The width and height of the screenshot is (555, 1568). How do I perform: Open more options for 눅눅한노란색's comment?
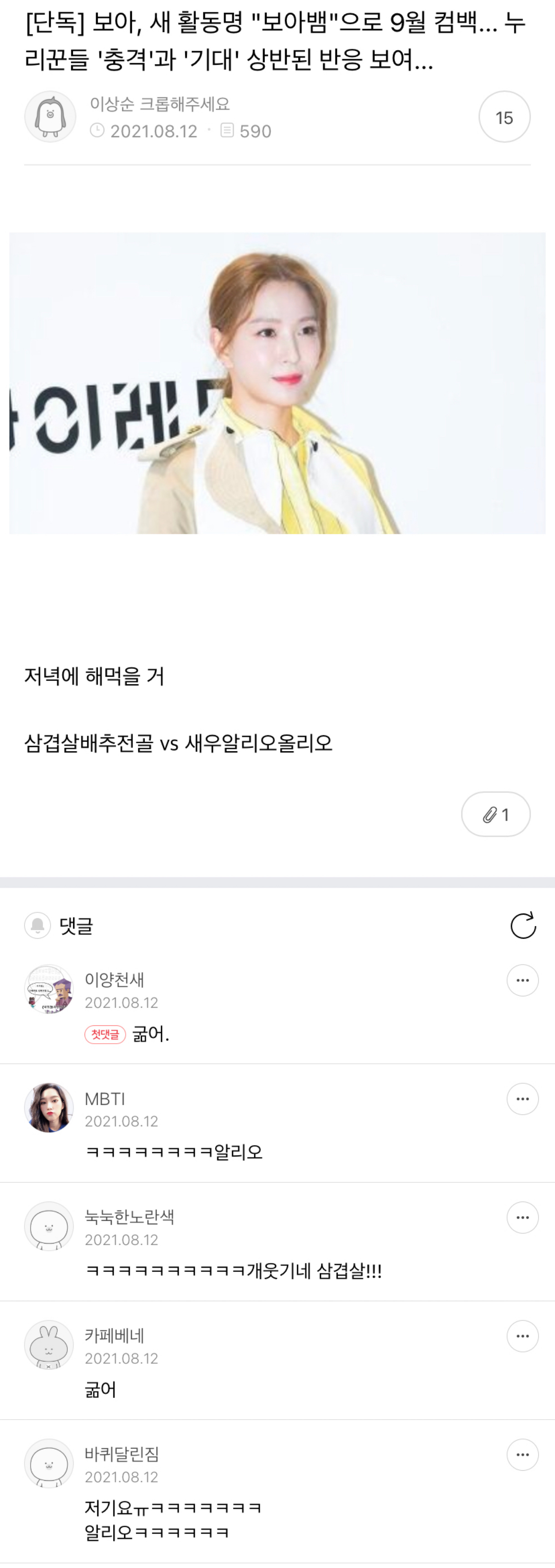522,1217
